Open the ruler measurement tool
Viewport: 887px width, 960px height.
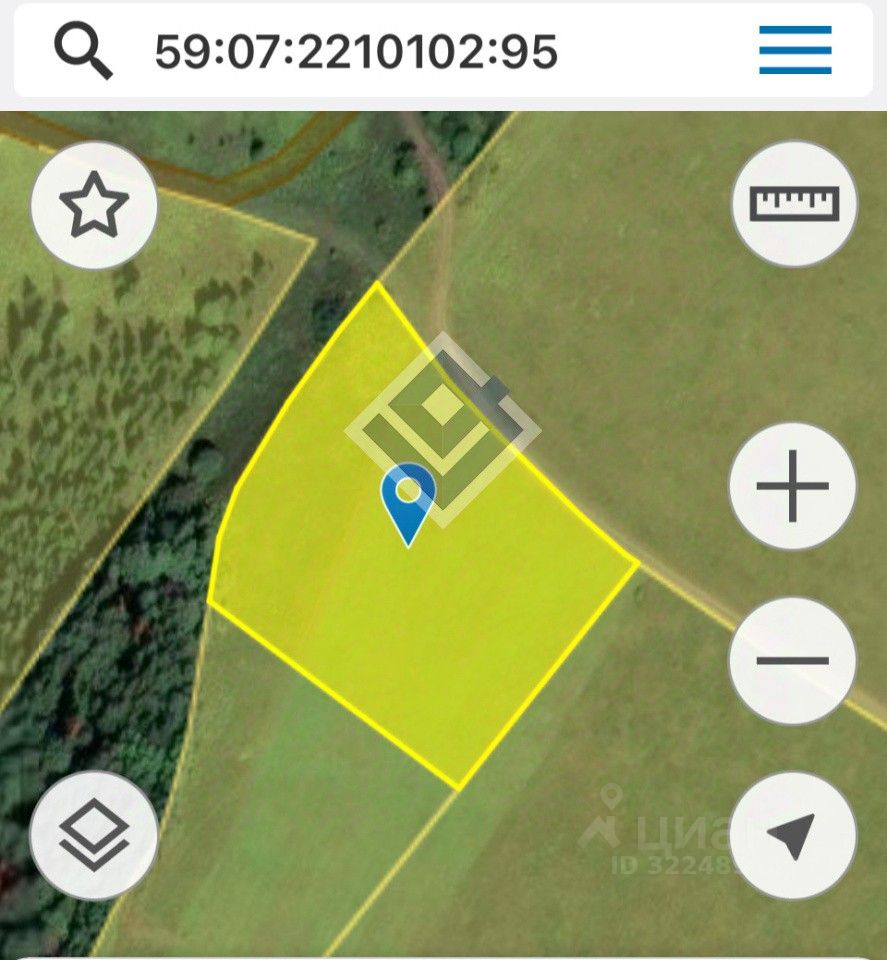[x=795, y=203]
